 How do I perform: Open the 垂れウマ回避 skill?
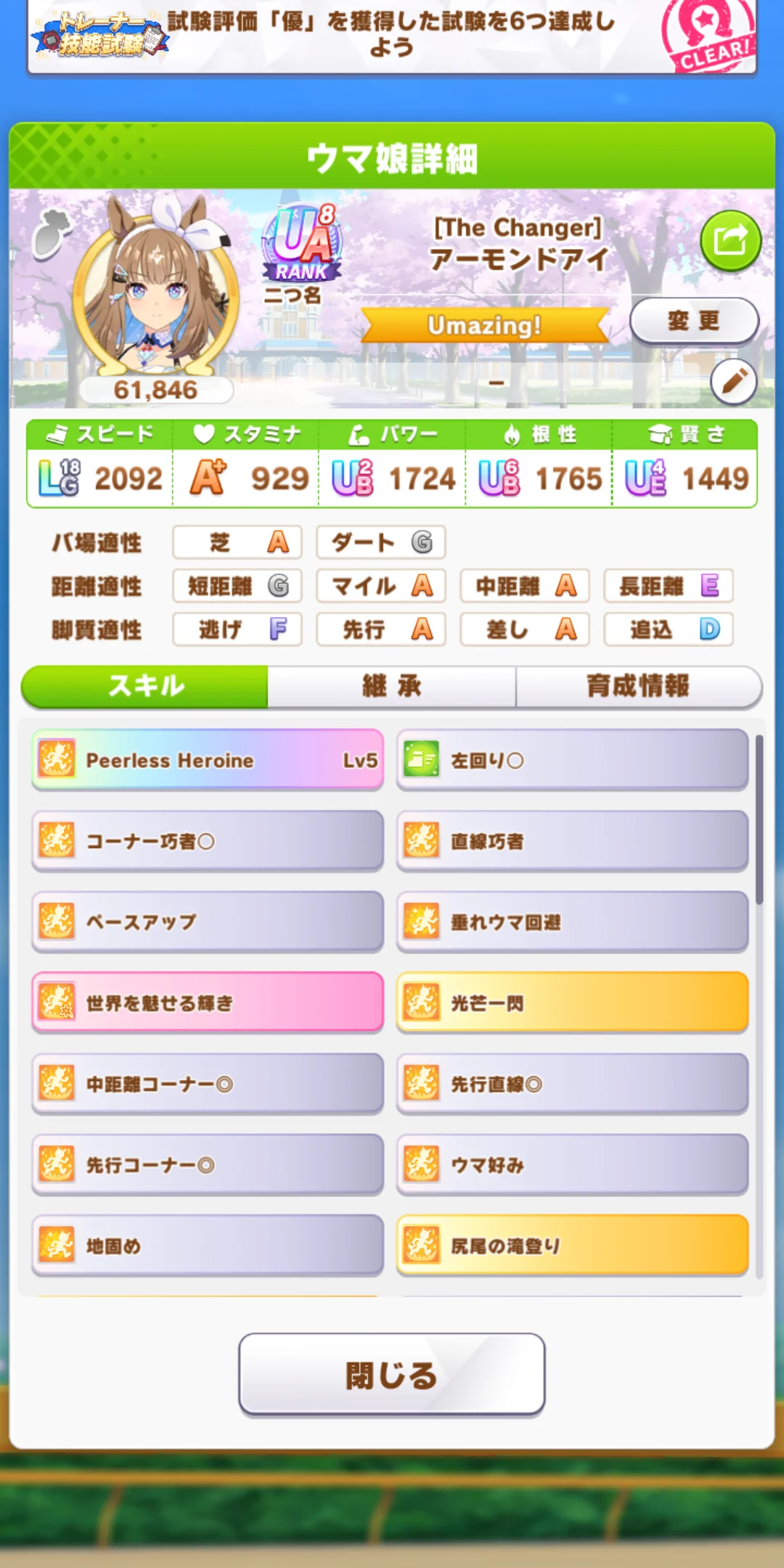coord(572,922)
